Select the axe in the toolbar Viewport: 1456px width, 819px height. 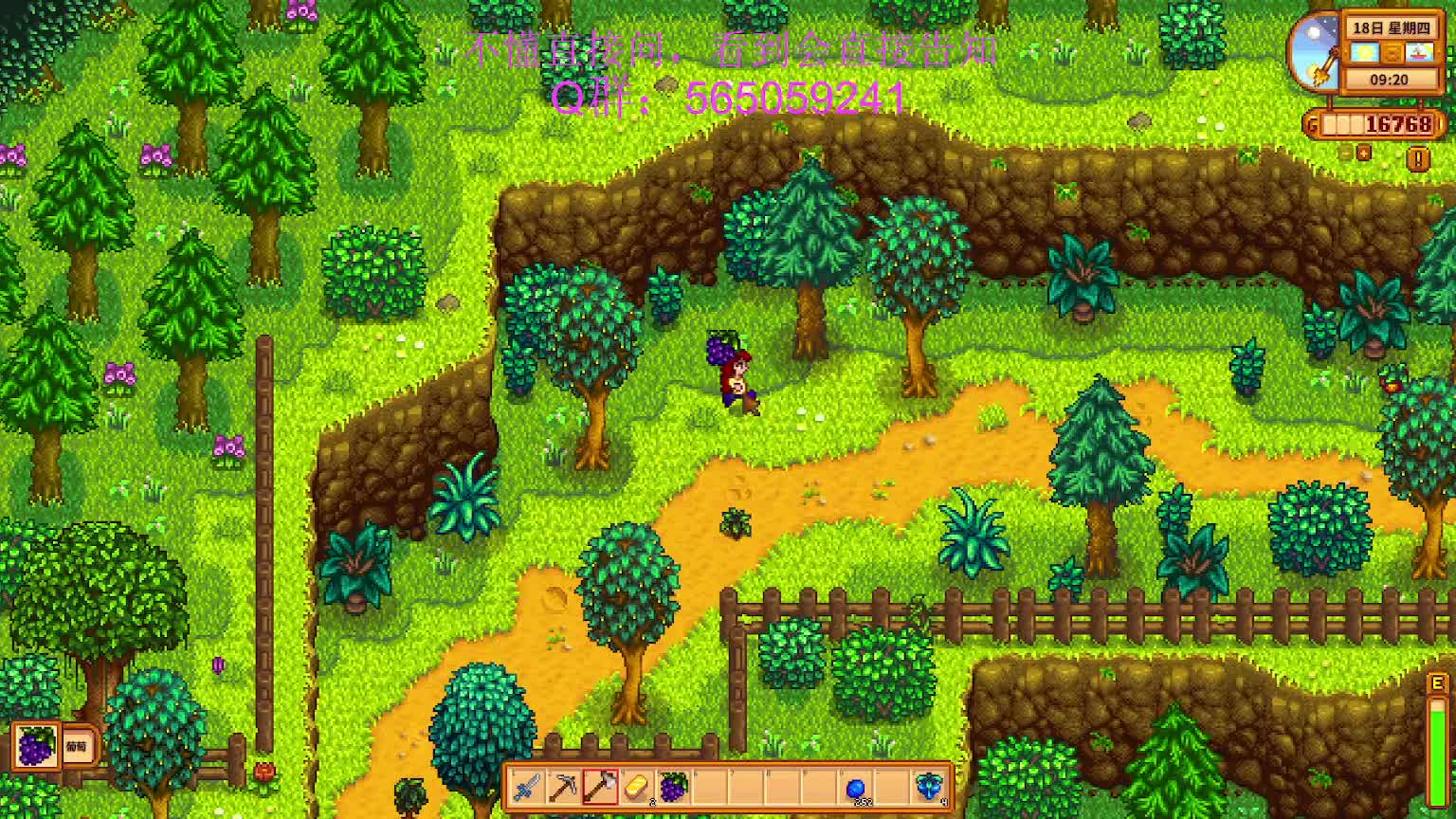600,787
